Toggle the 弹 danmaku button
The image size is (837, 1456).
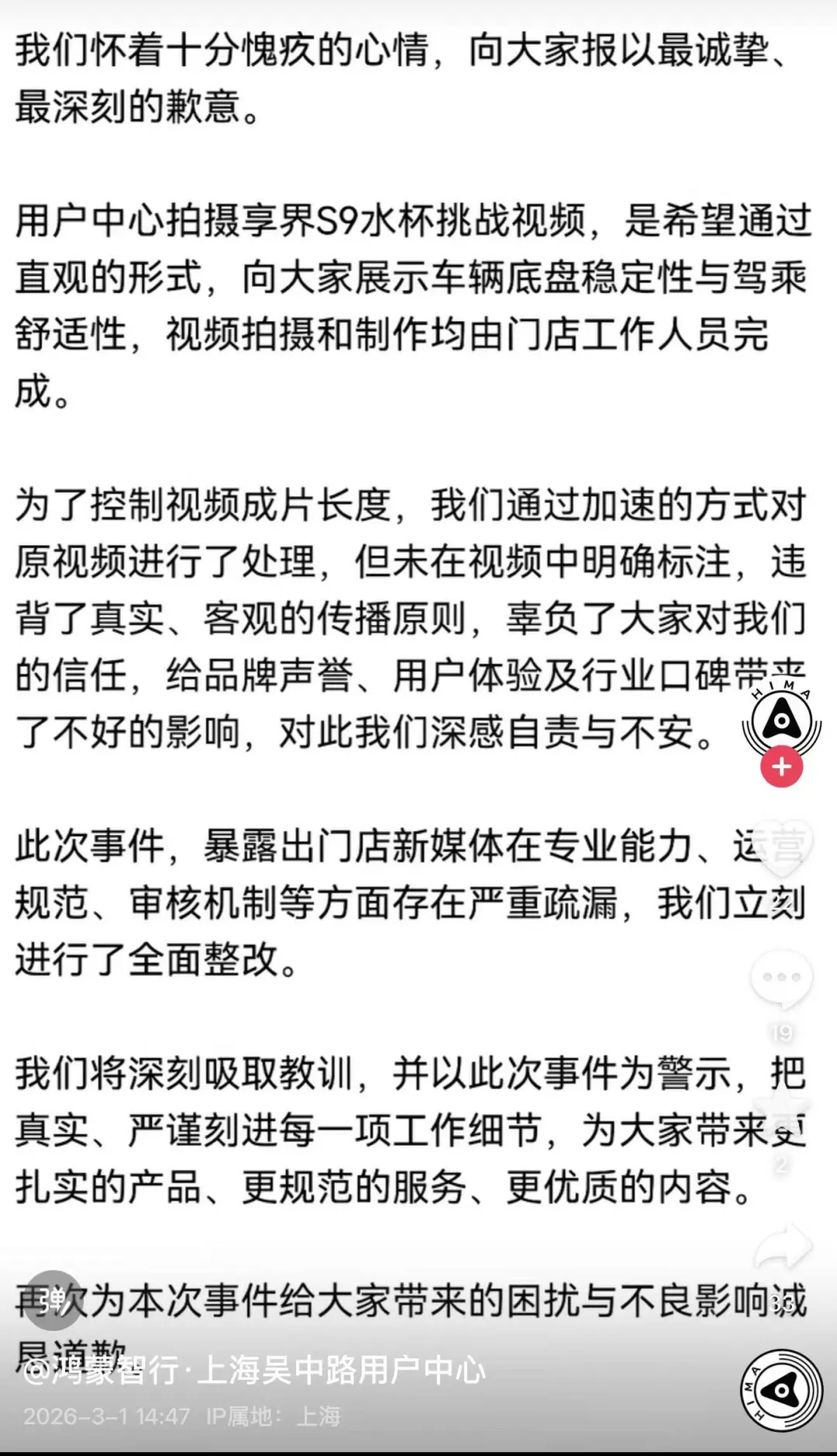click(x=51, y=1300)
